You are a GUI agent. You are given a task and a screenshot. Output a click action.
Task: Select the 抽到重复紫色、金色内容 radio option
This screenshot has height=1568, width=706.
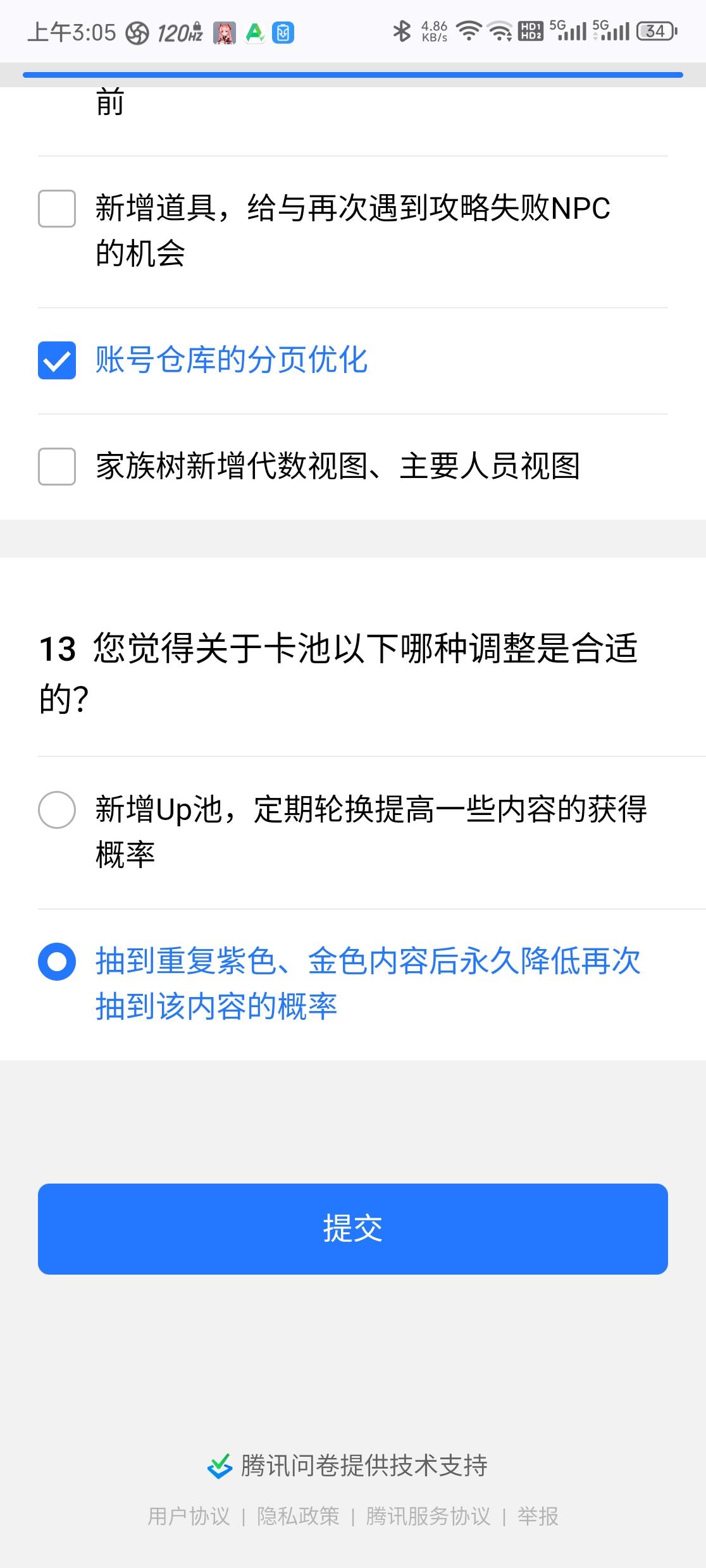point(57,962)
